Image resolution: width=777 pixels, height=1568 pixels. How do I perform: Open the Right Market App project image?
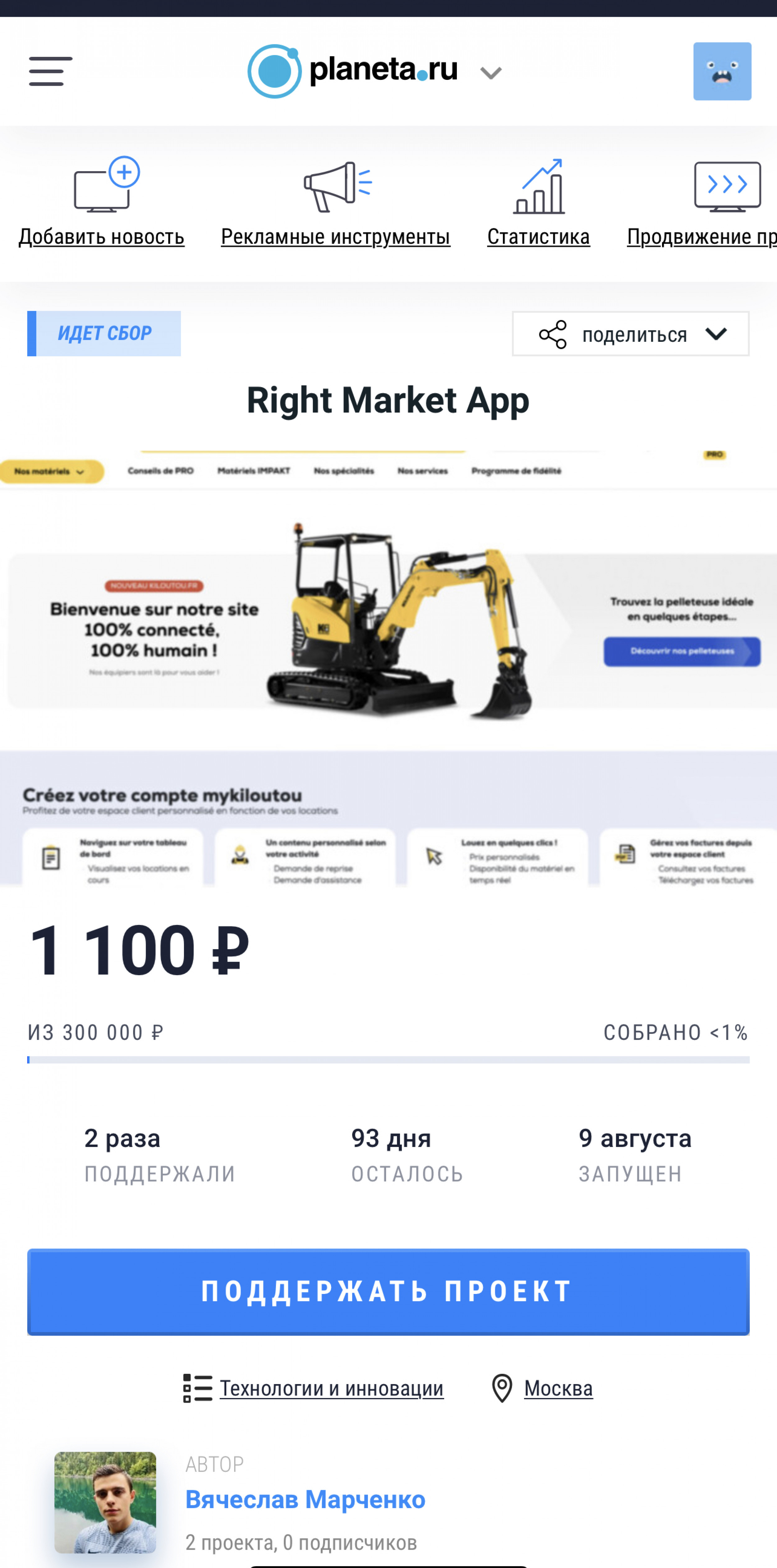(388, 668)
